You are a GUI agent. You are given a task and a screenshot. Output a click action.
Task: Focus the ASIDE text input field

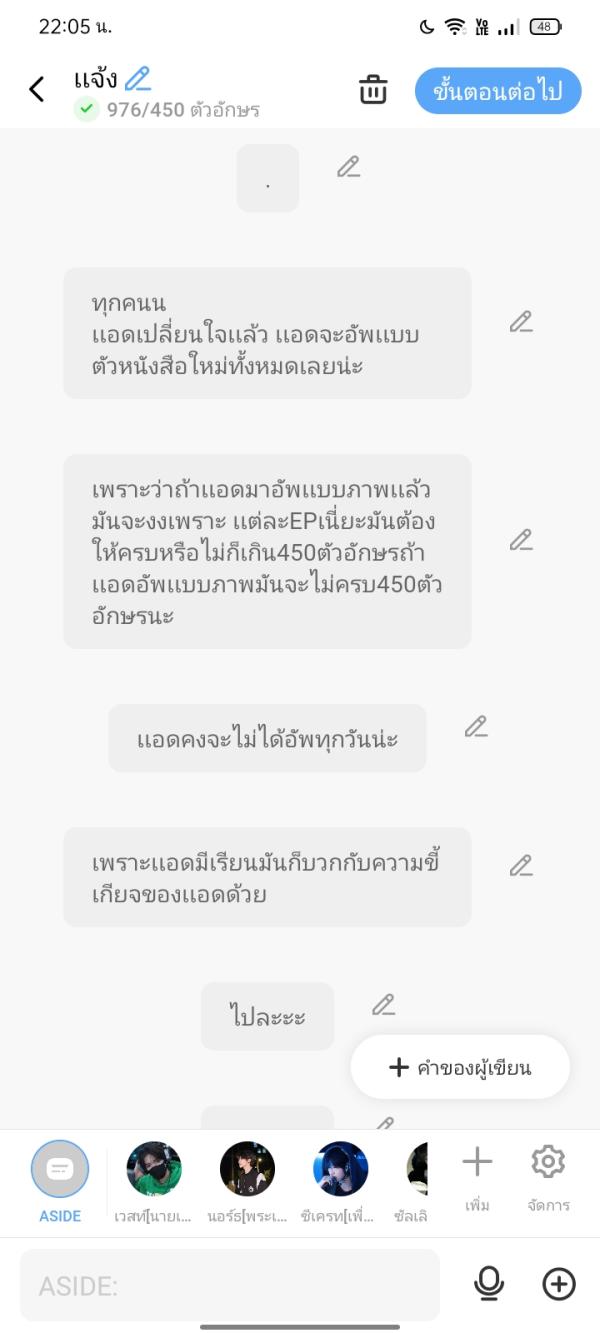pyautogui.click(x=230, y=1285)
